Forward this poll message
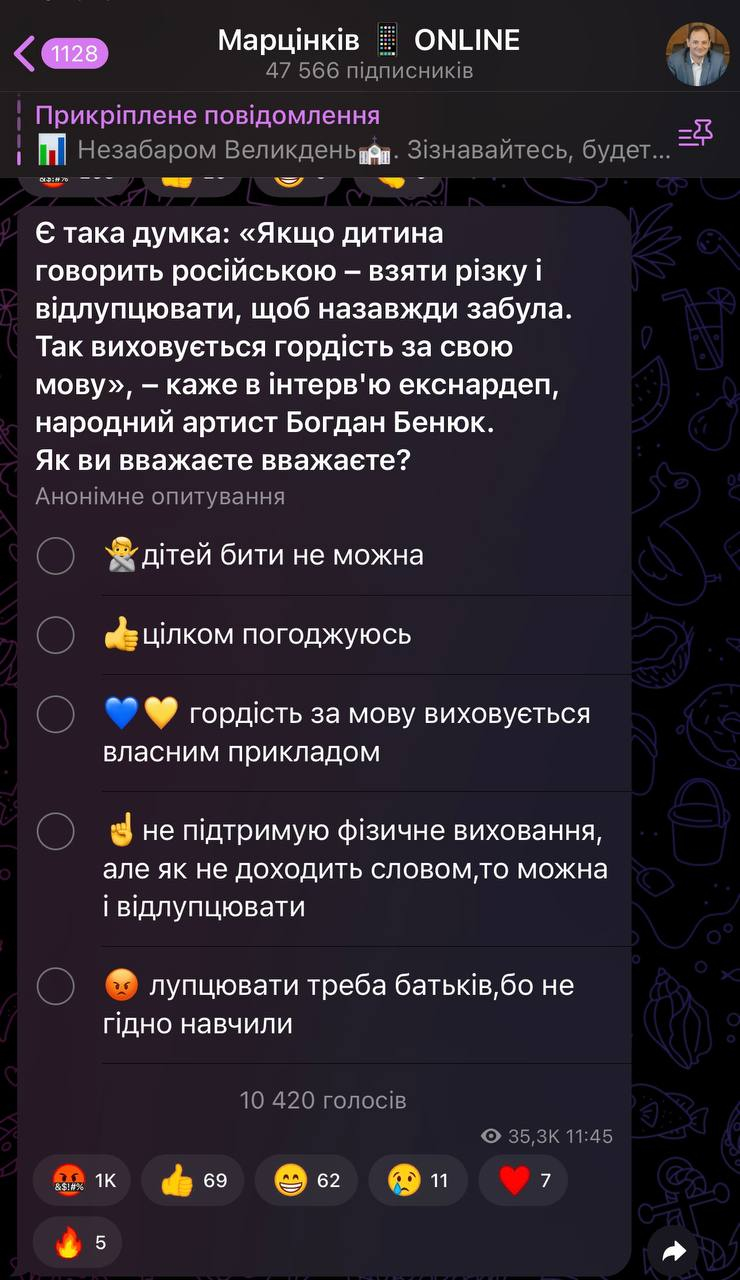 674,1251
